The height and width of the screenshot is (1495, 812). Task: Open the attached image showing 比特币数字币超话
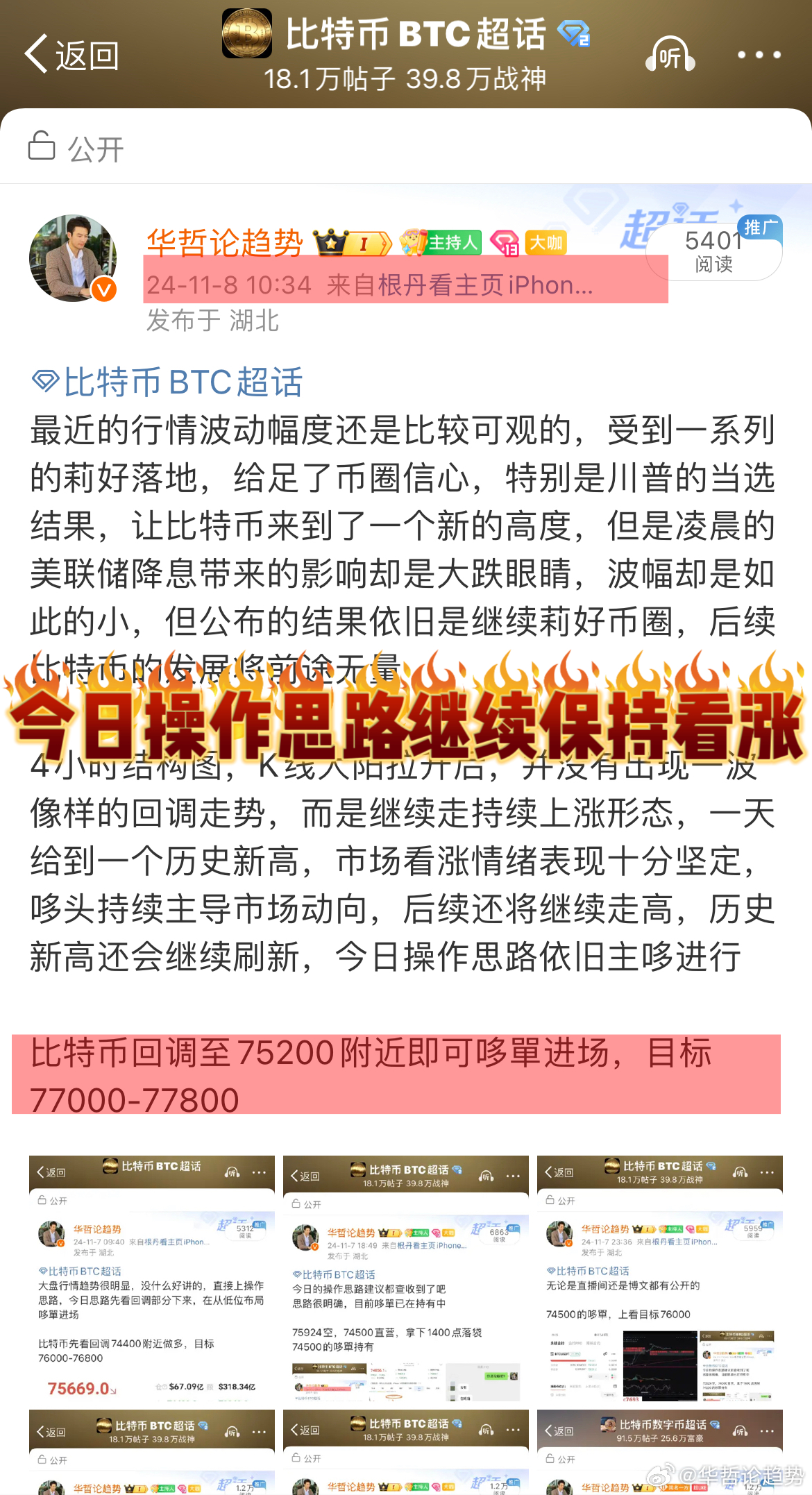pyautogui.click(x=660, y=1452)
